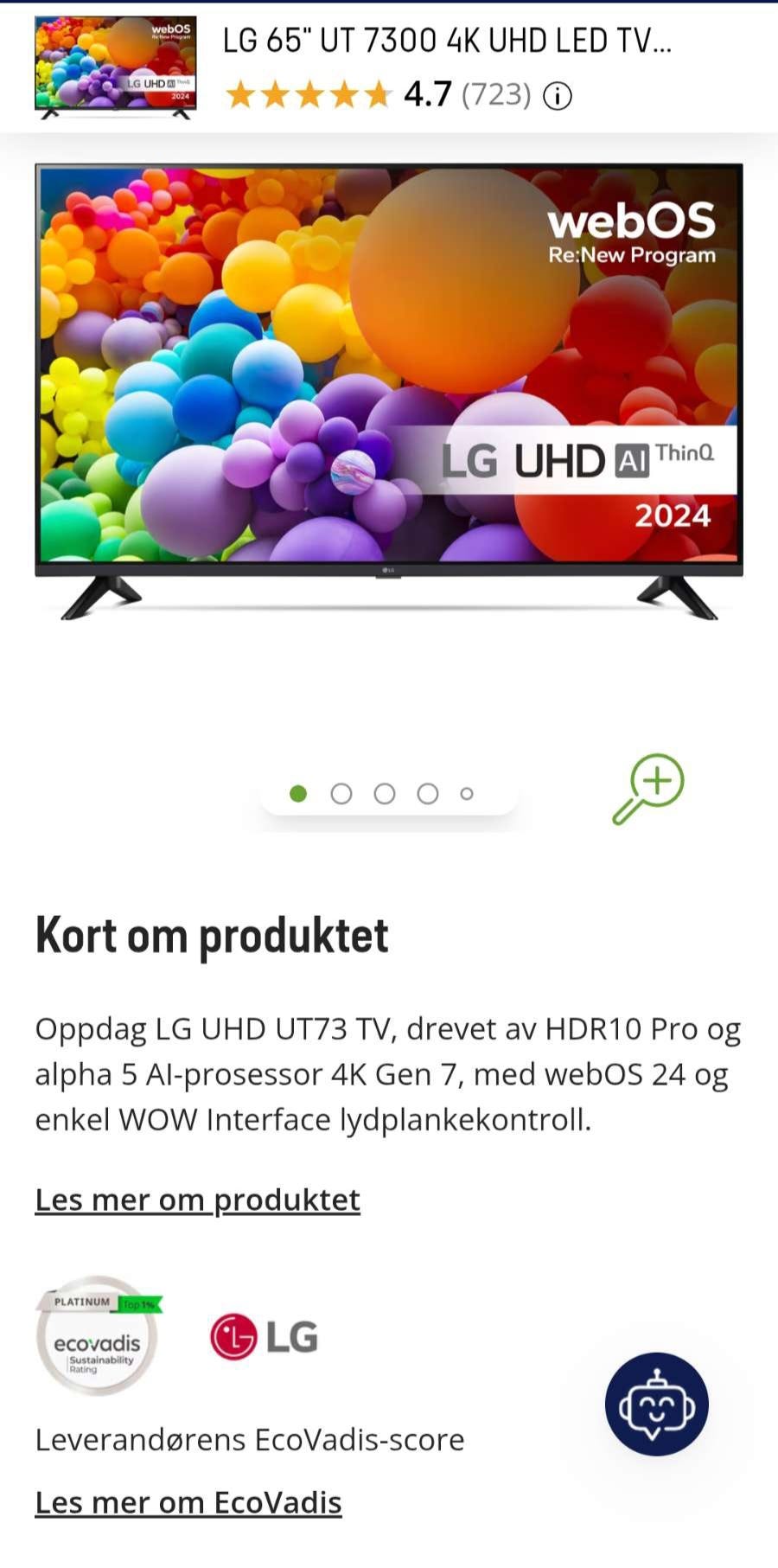Enlarge product image with the magnifier icon
Screen dimensions: 778x1568
[x=648, y=789]
